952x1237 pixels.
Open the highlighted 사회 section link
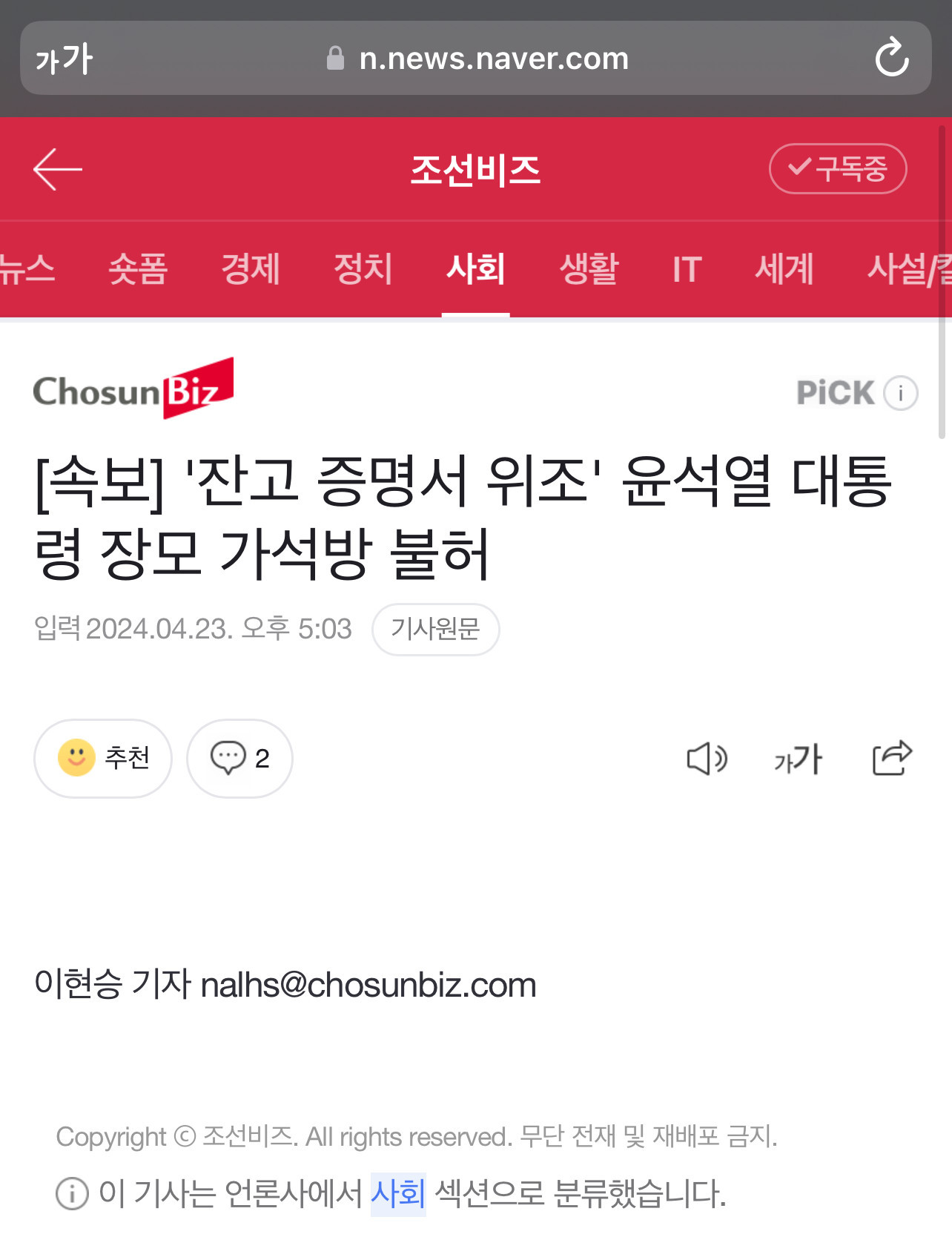[x=398, y=1194]
